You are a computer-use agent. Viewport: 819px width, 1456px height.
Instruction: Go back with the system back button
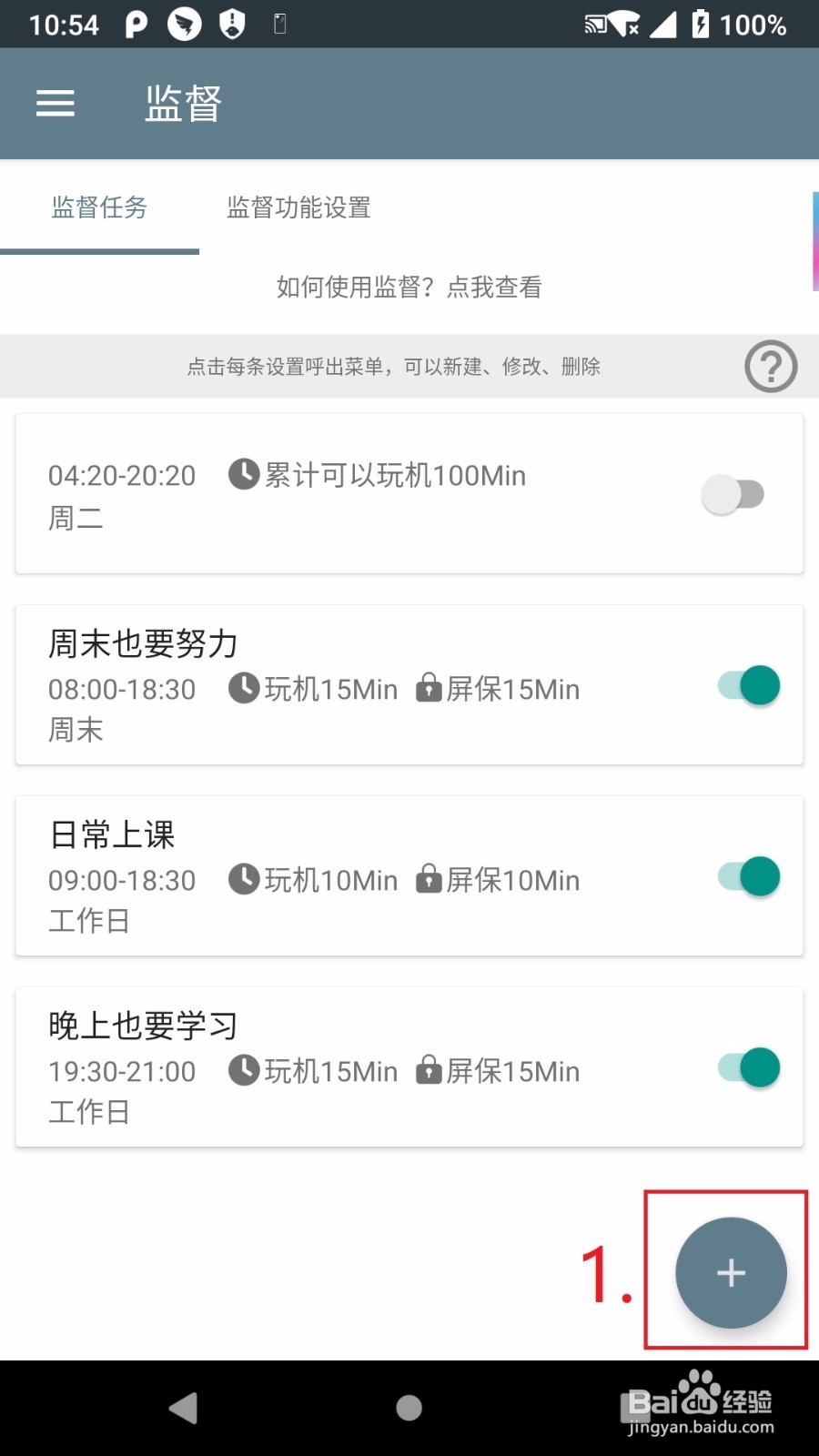(x=184, y=1408)
